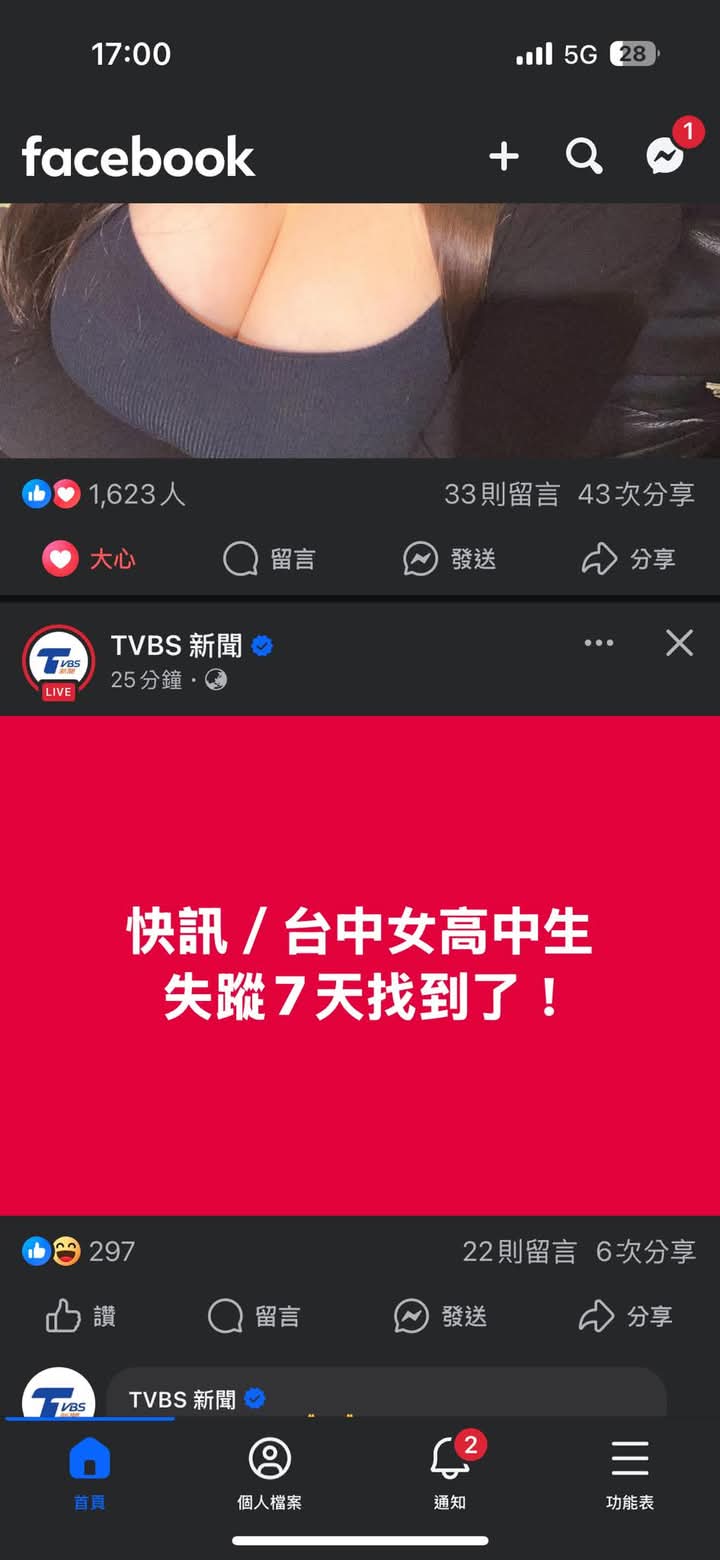Open Messenger chats
This screenshot has height=1560, width=720.
666,156
